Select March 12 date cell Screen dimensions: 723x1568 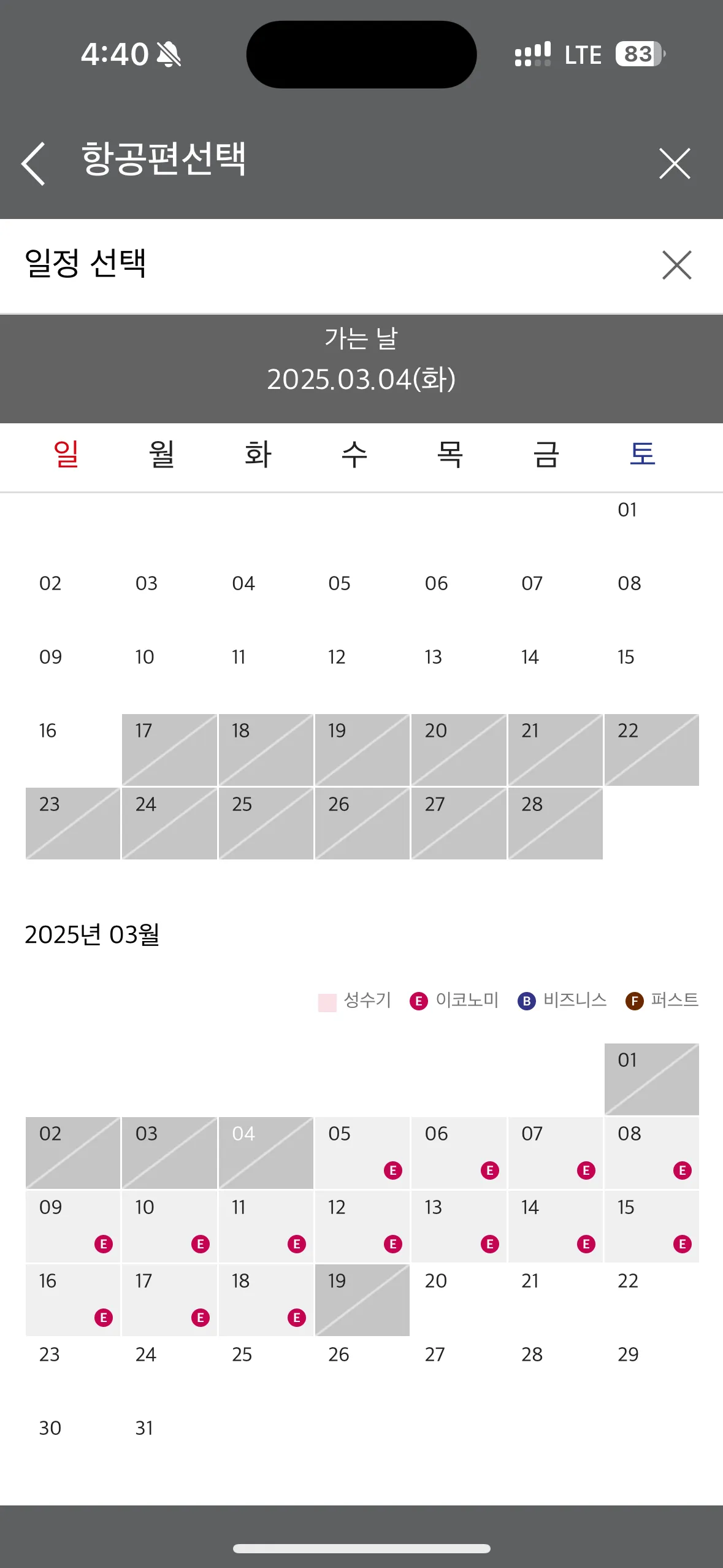(x=362, y=1226)
